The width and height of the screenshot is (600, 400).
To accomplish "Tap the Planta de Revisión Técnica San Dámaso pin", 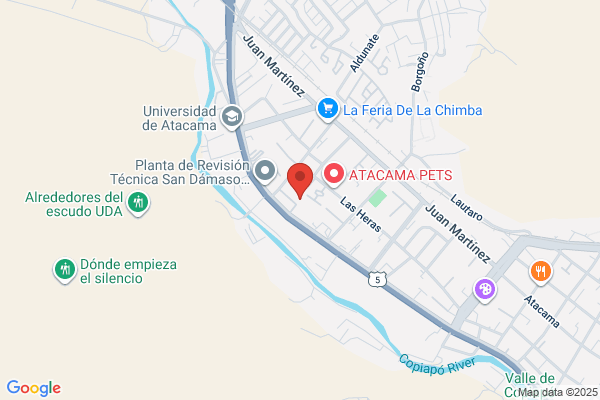I will [265, 171].
